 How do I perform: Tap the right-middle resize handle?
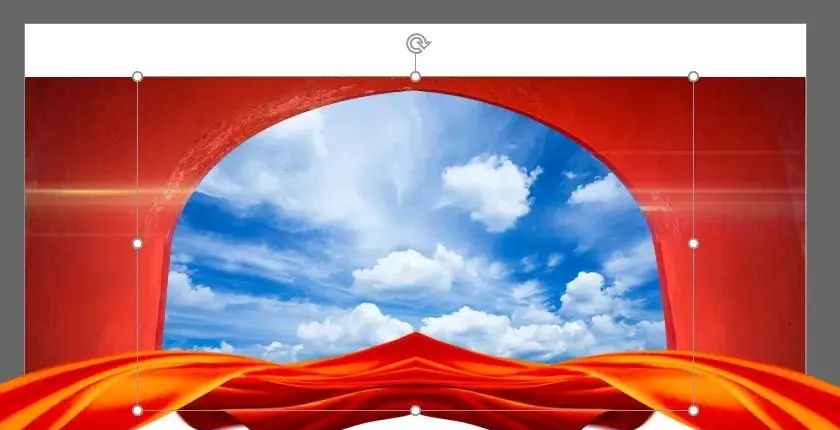pyautogui.click(x=693, y=243)
